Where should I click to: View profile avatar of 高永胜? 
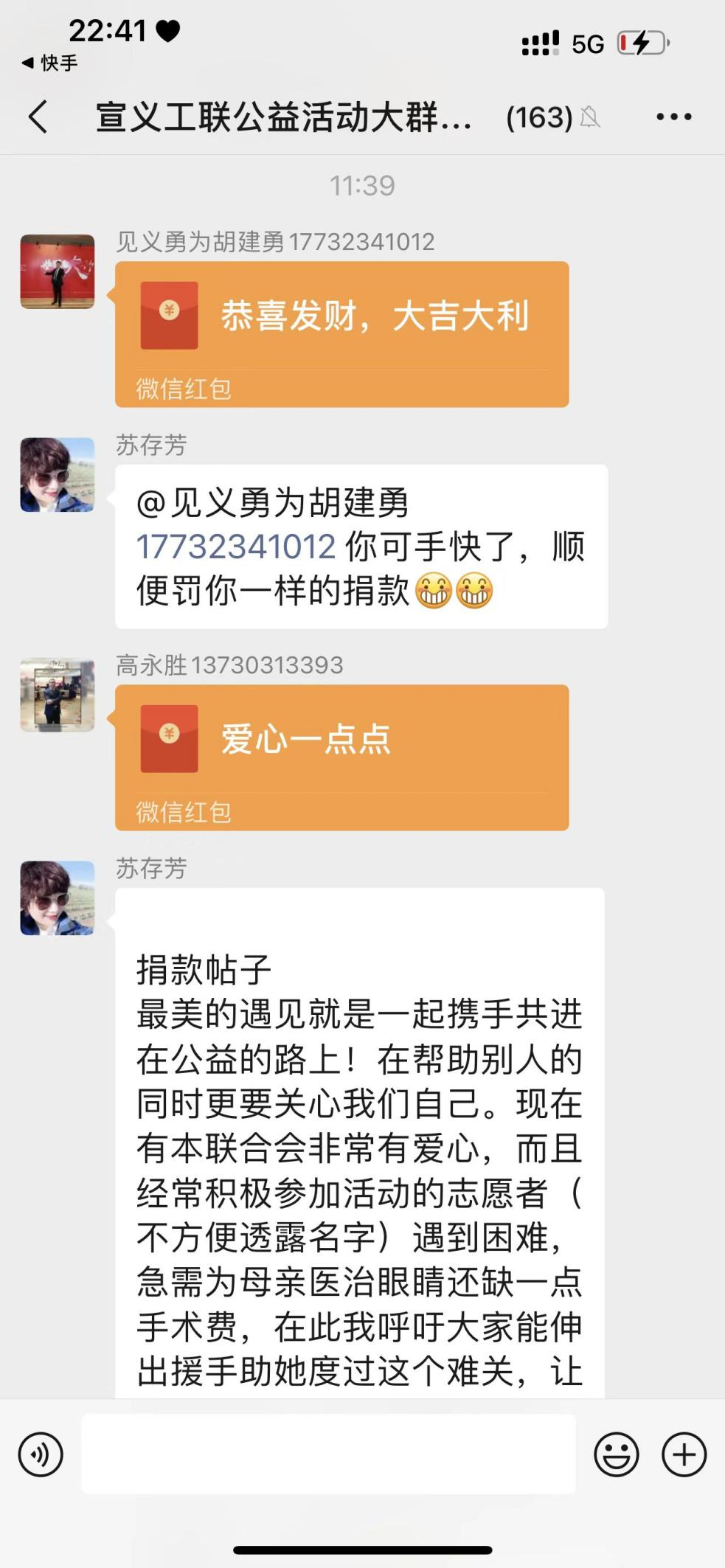[58, 695]
